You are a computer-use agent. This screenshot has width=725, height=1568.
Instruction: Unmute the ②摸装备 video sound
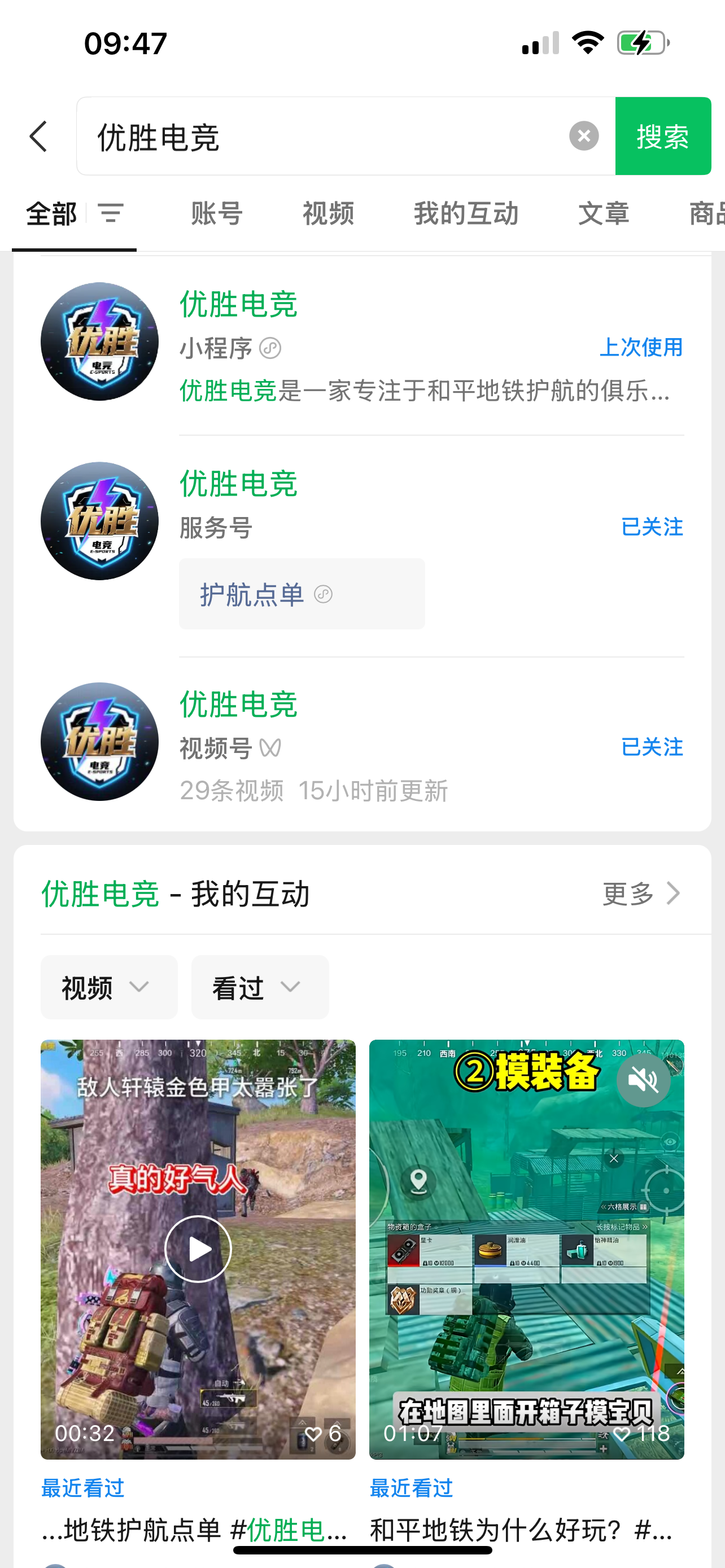click(643, 1080)
